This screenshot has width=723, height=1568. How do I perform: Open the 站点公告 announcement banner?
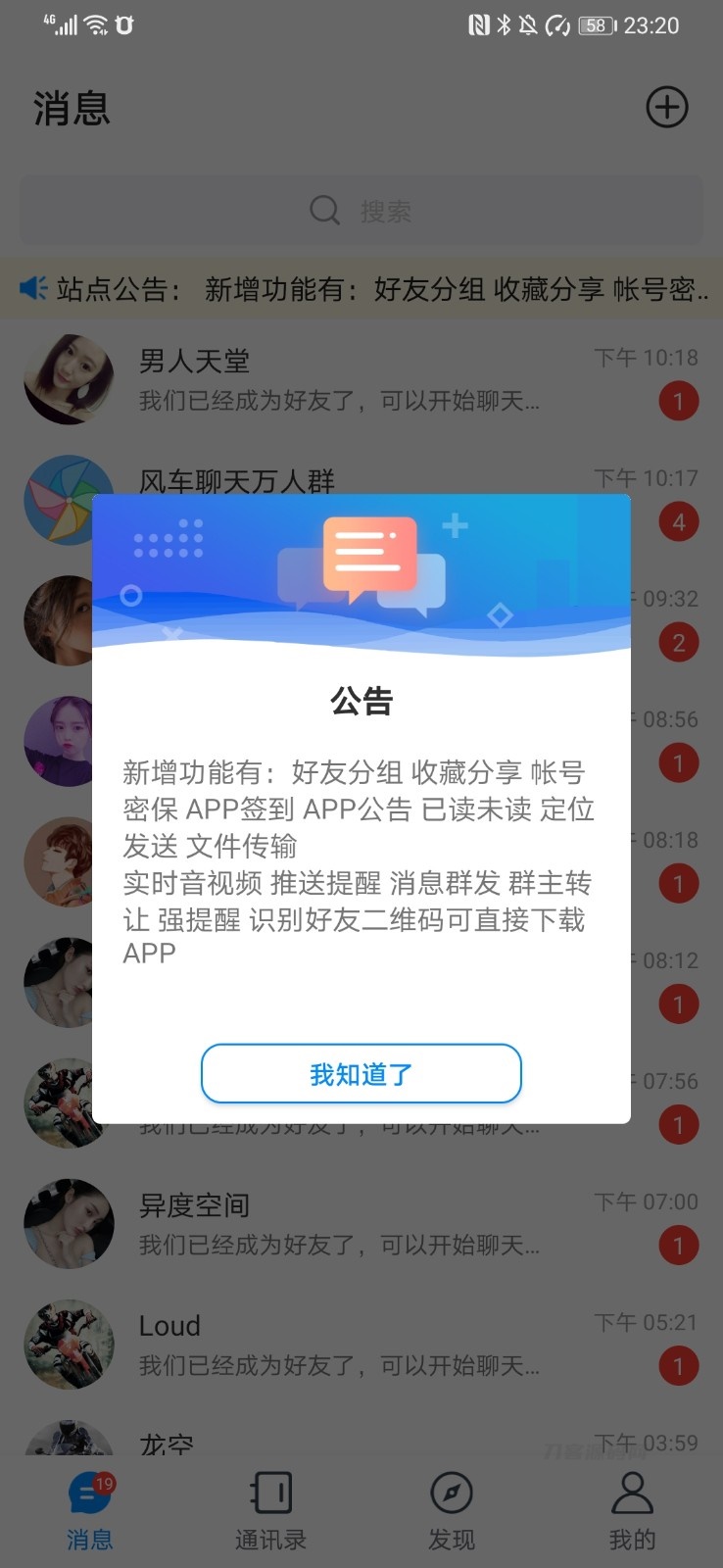(361, 289)
